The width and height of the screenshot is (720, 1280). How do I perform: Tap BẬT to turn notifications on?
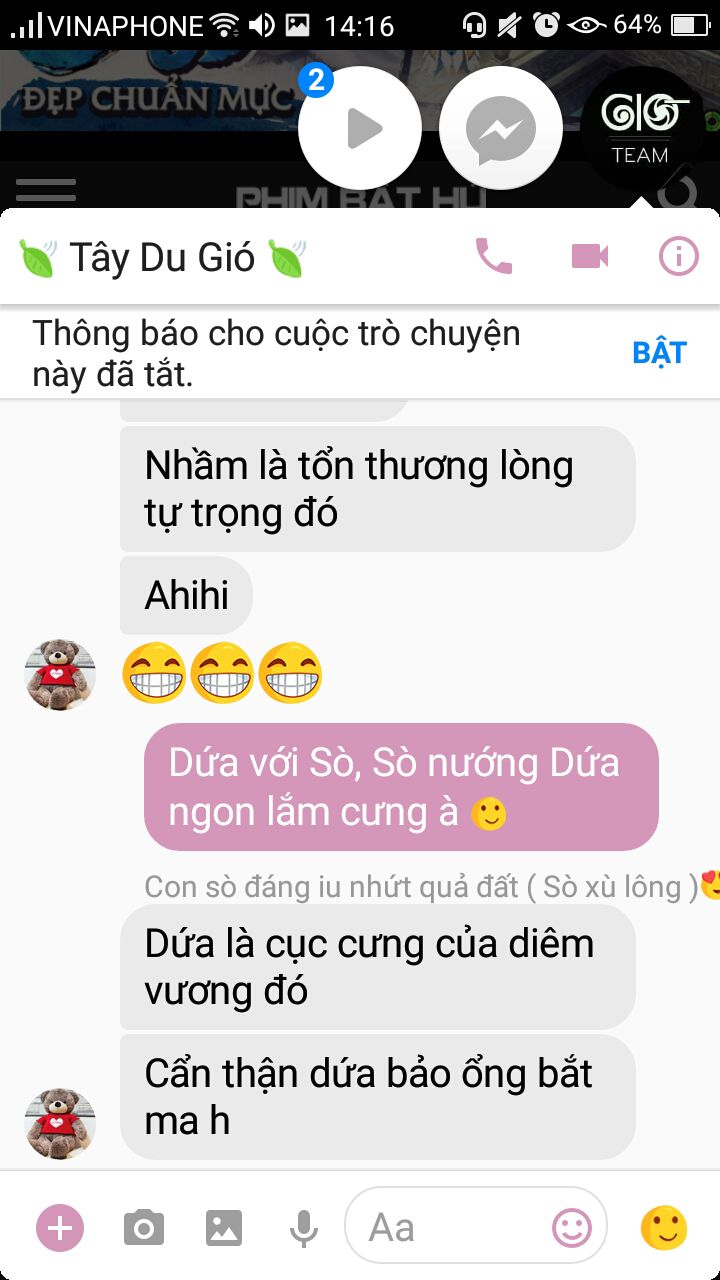click(660, 352)
